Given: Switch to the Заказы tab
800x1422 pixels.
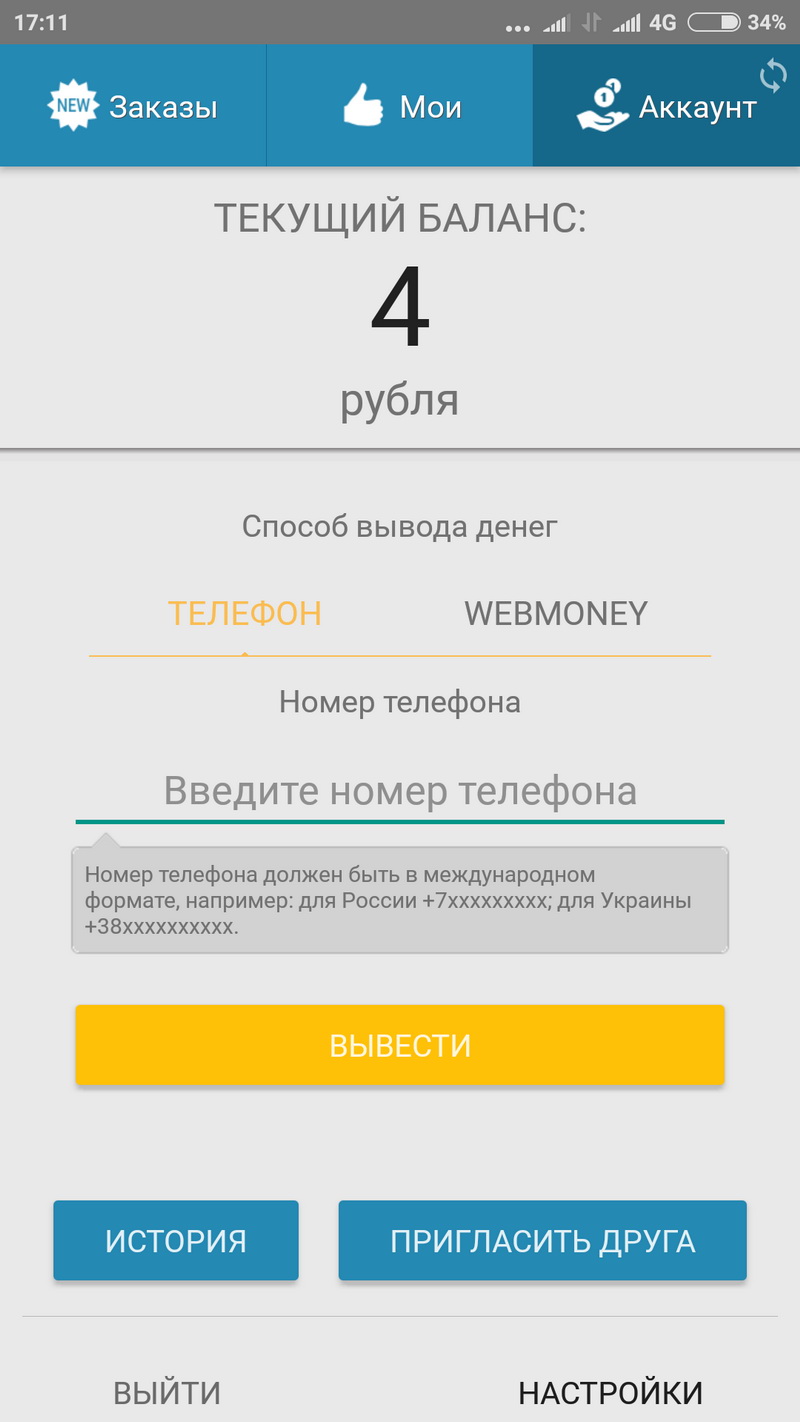Looking at the screenshot, I should [x=133, y=106].
